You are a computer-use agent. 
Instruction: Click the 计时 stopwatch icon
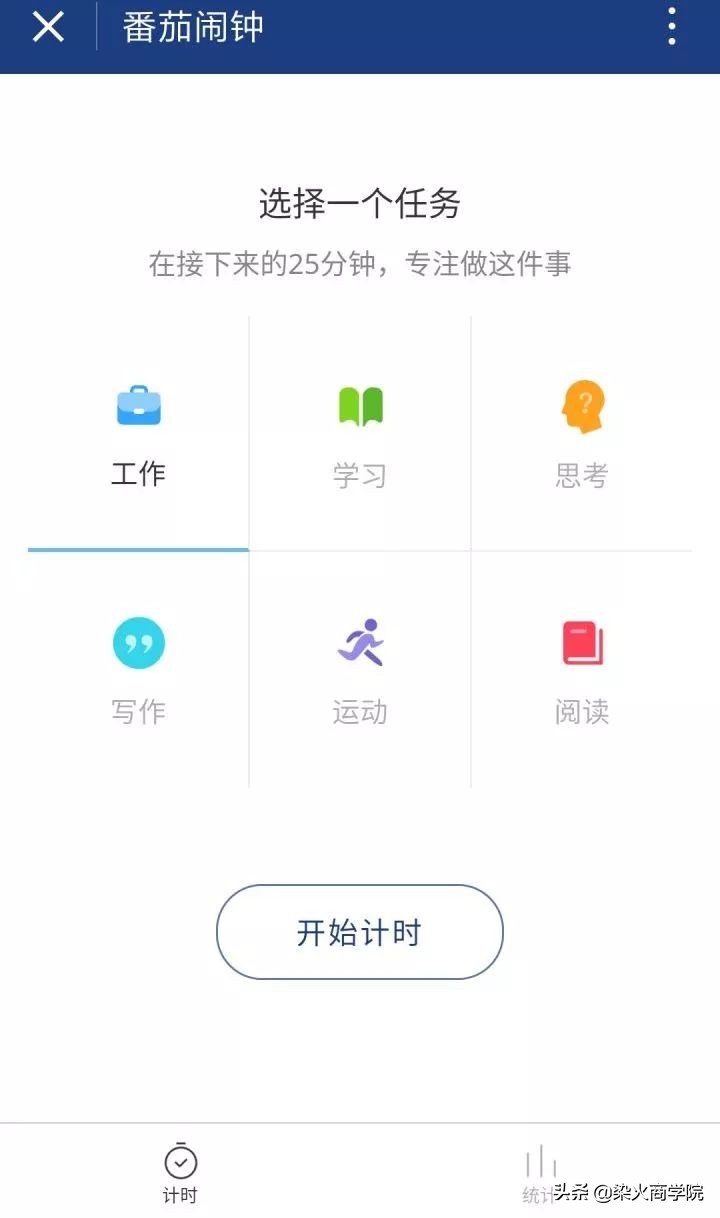(180, 1162)
